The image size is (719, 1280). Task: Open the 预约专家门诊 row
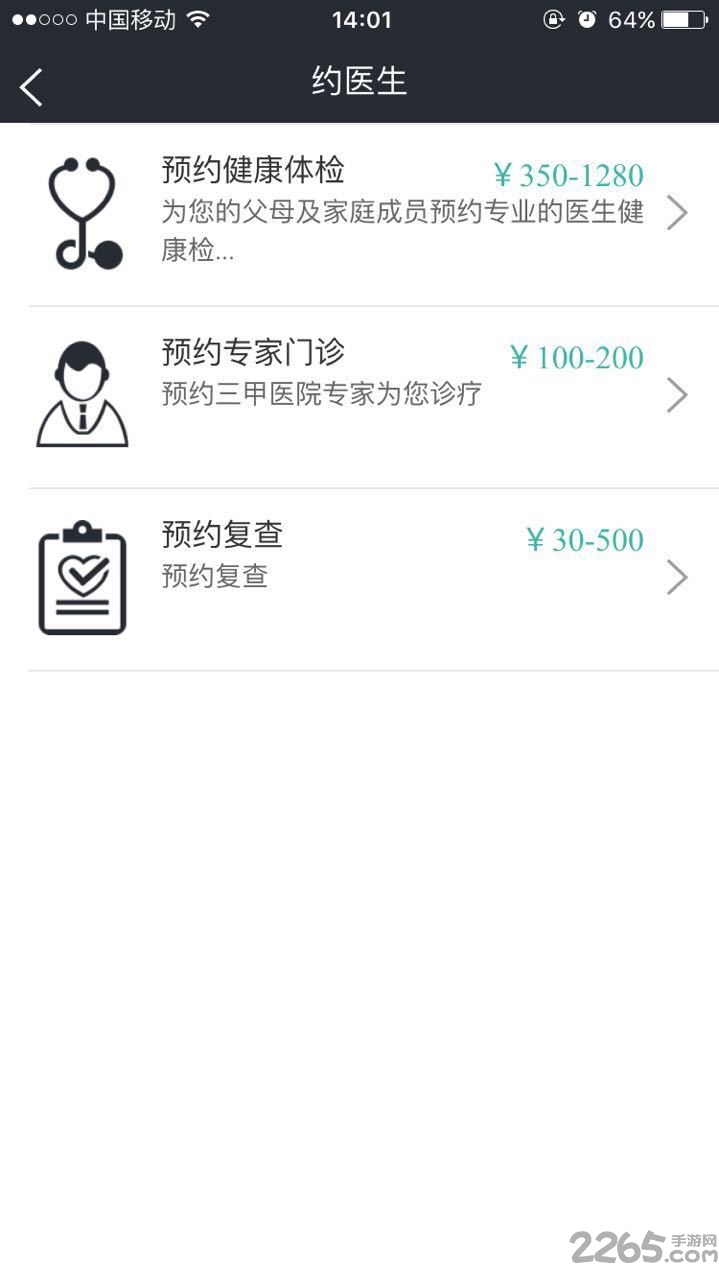pyautogui.click(x=360, y=397)
